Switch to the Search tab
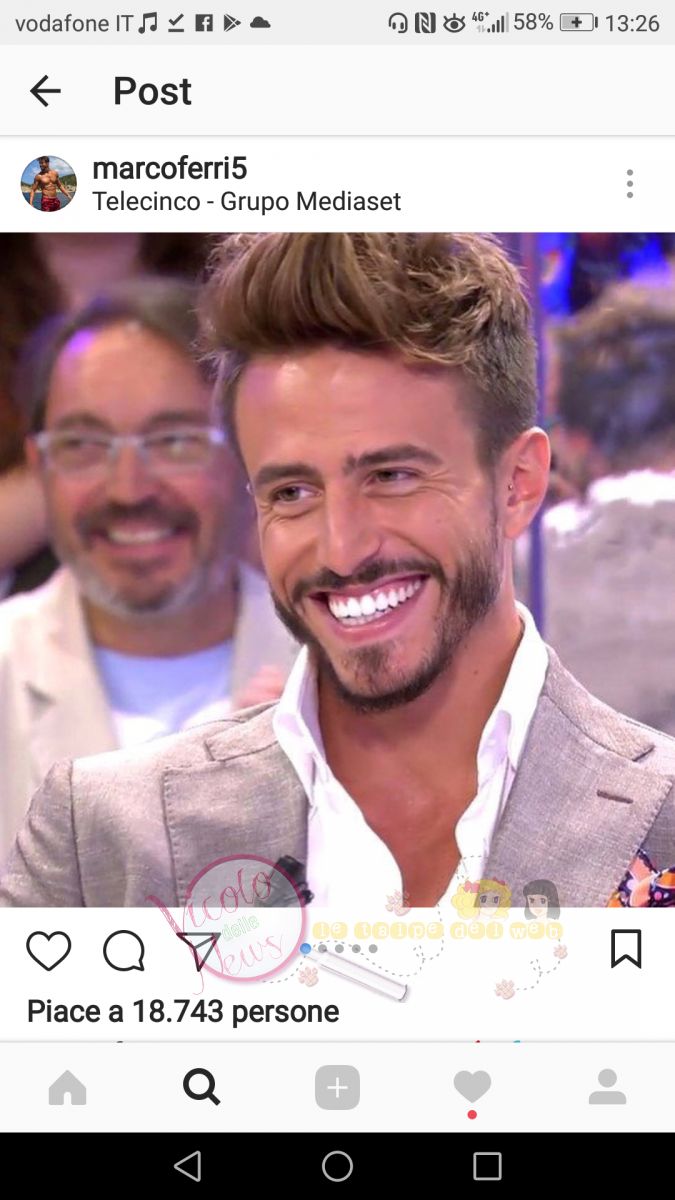 pos(202,1087)
